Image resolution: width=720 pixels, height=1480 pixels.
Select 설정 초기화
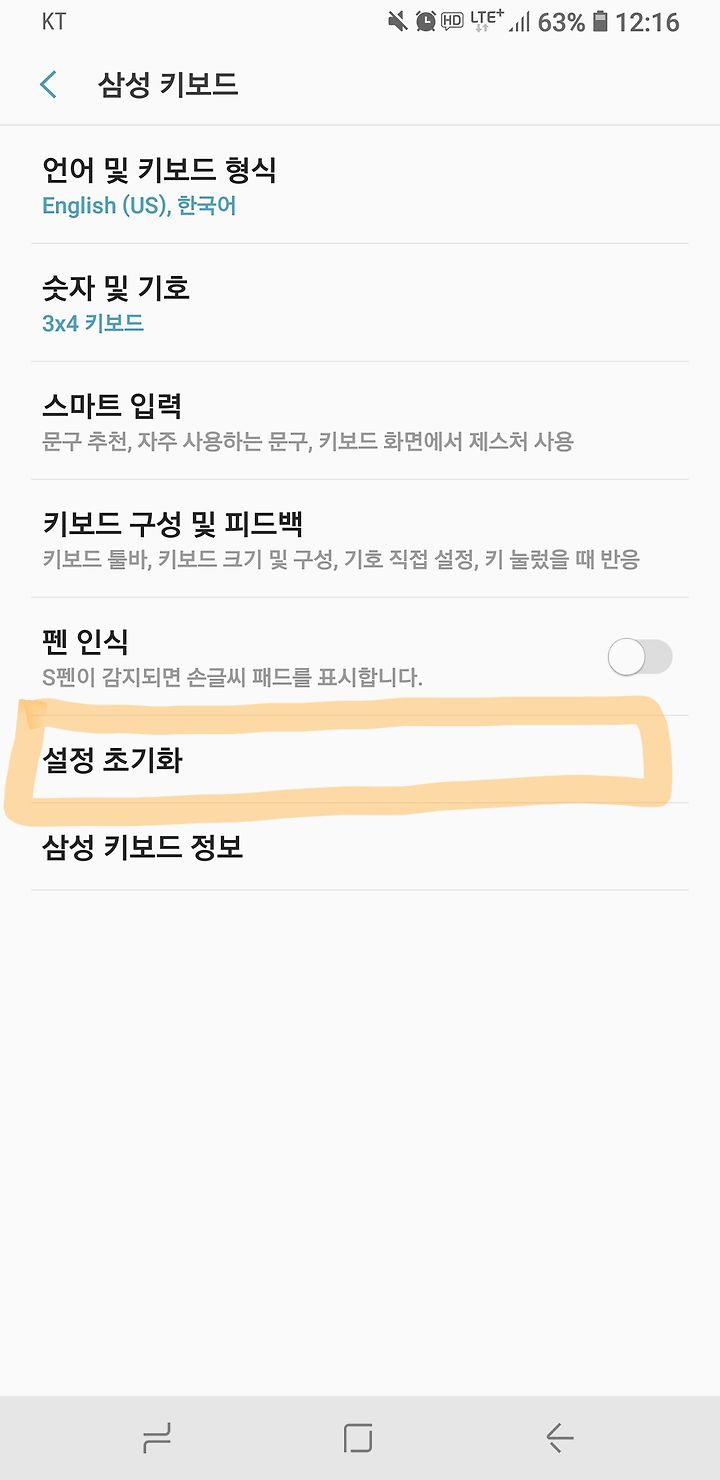coord(360,760)
